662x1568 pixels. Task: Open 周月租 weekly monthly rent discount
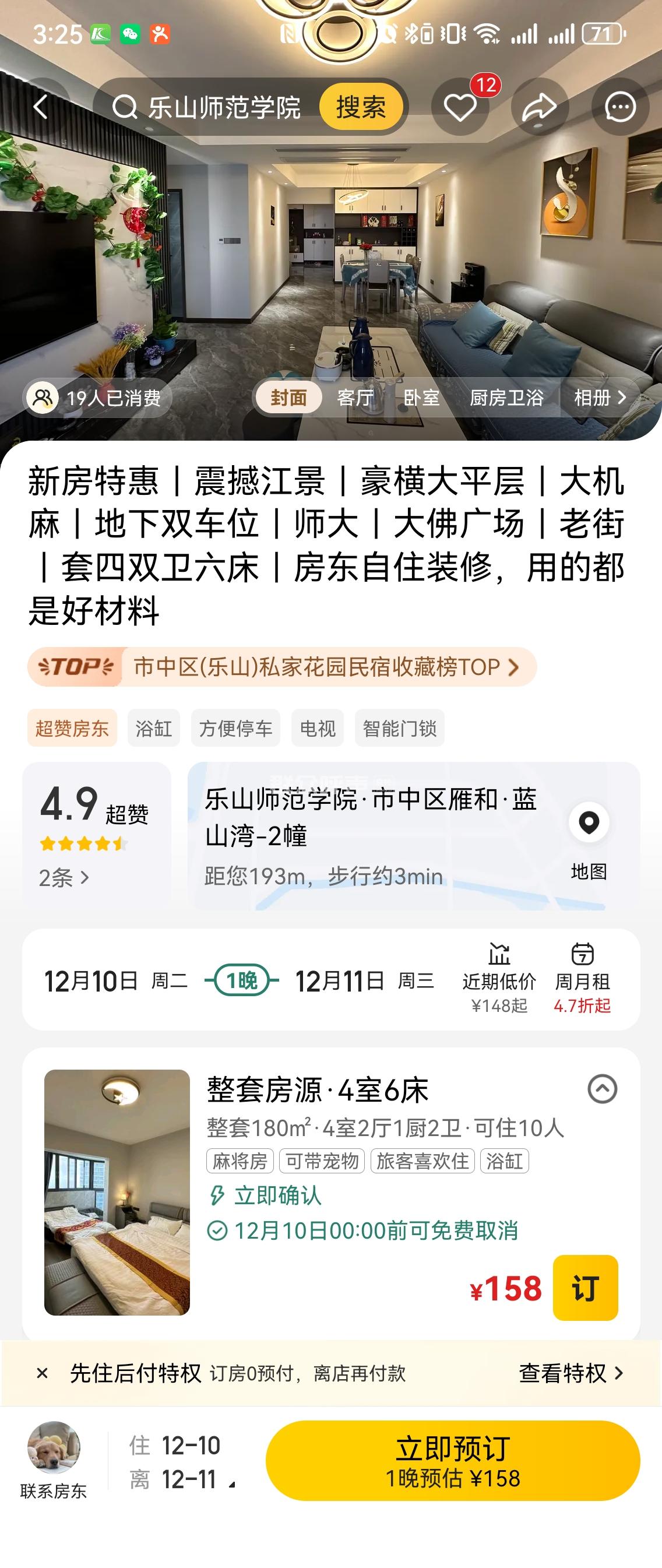(x=582, y=979)
